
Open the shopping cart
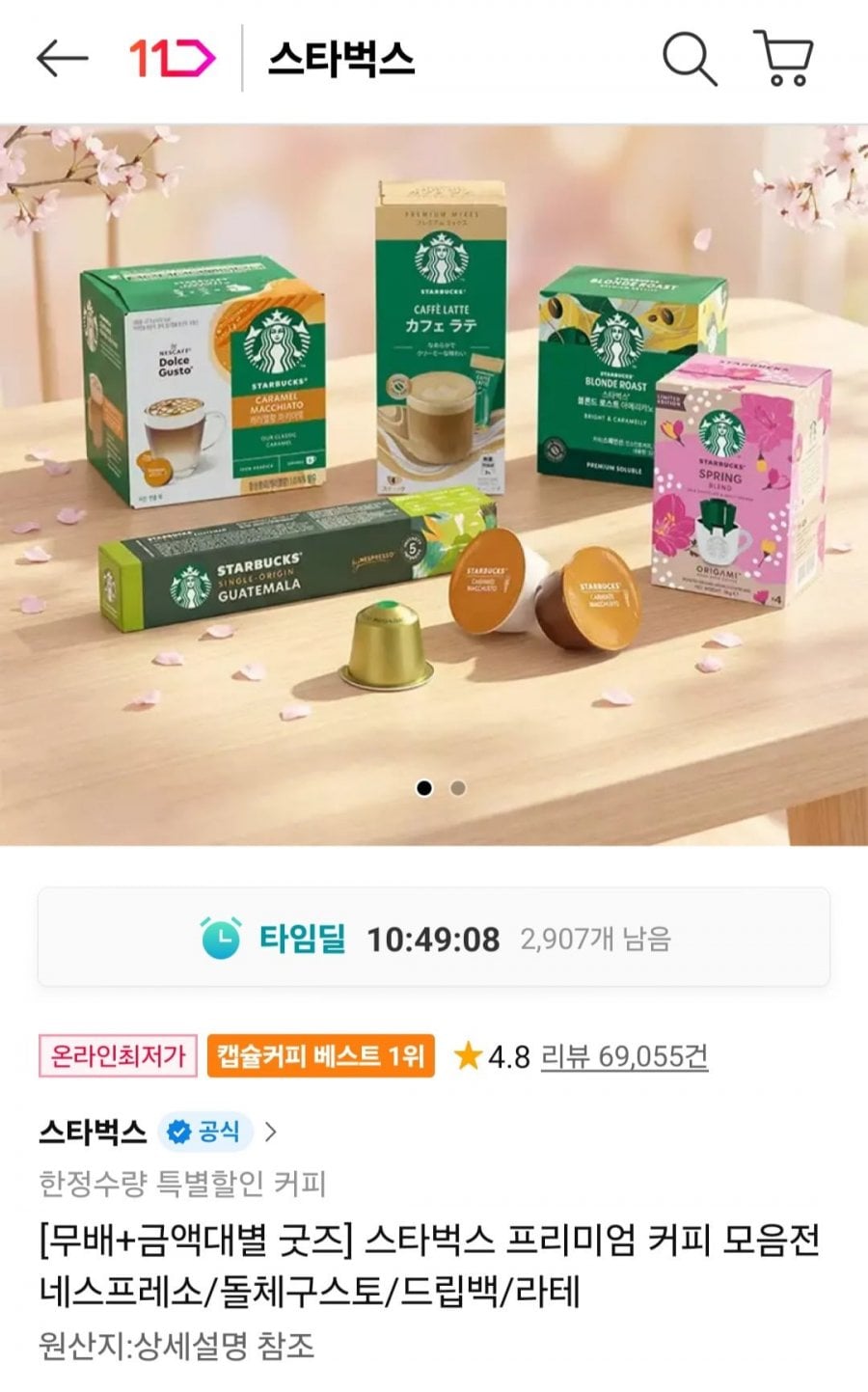tap(783, 59)
